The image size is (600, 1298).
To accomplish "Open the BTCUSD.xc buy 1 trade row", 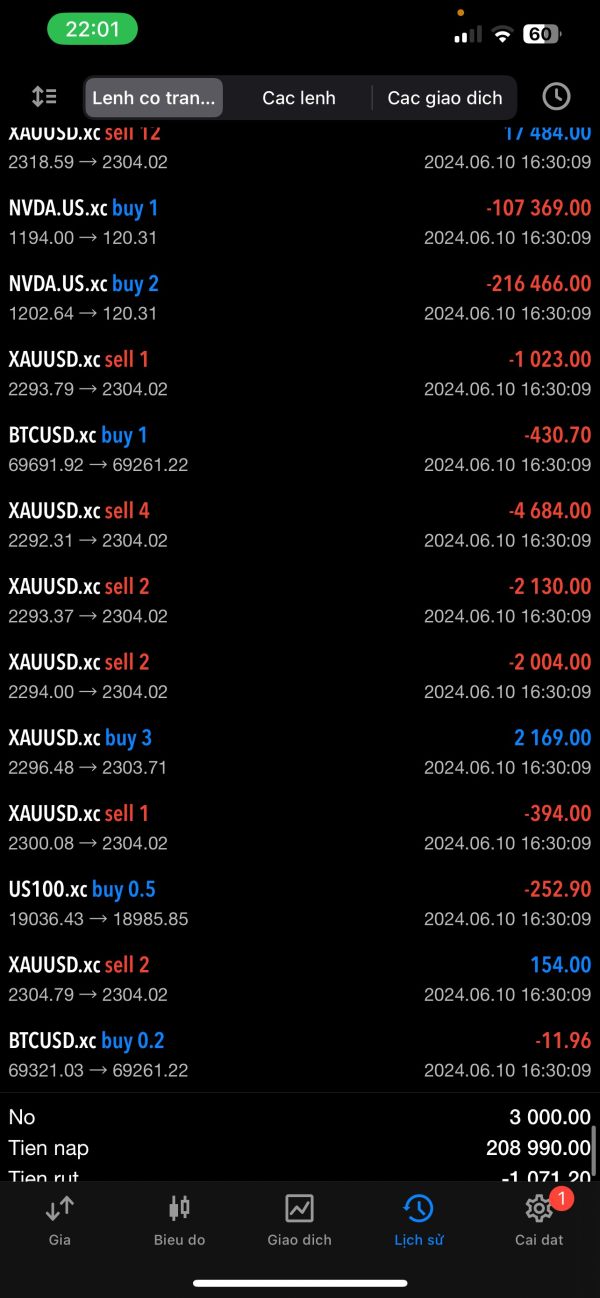I will pos(300,449).
